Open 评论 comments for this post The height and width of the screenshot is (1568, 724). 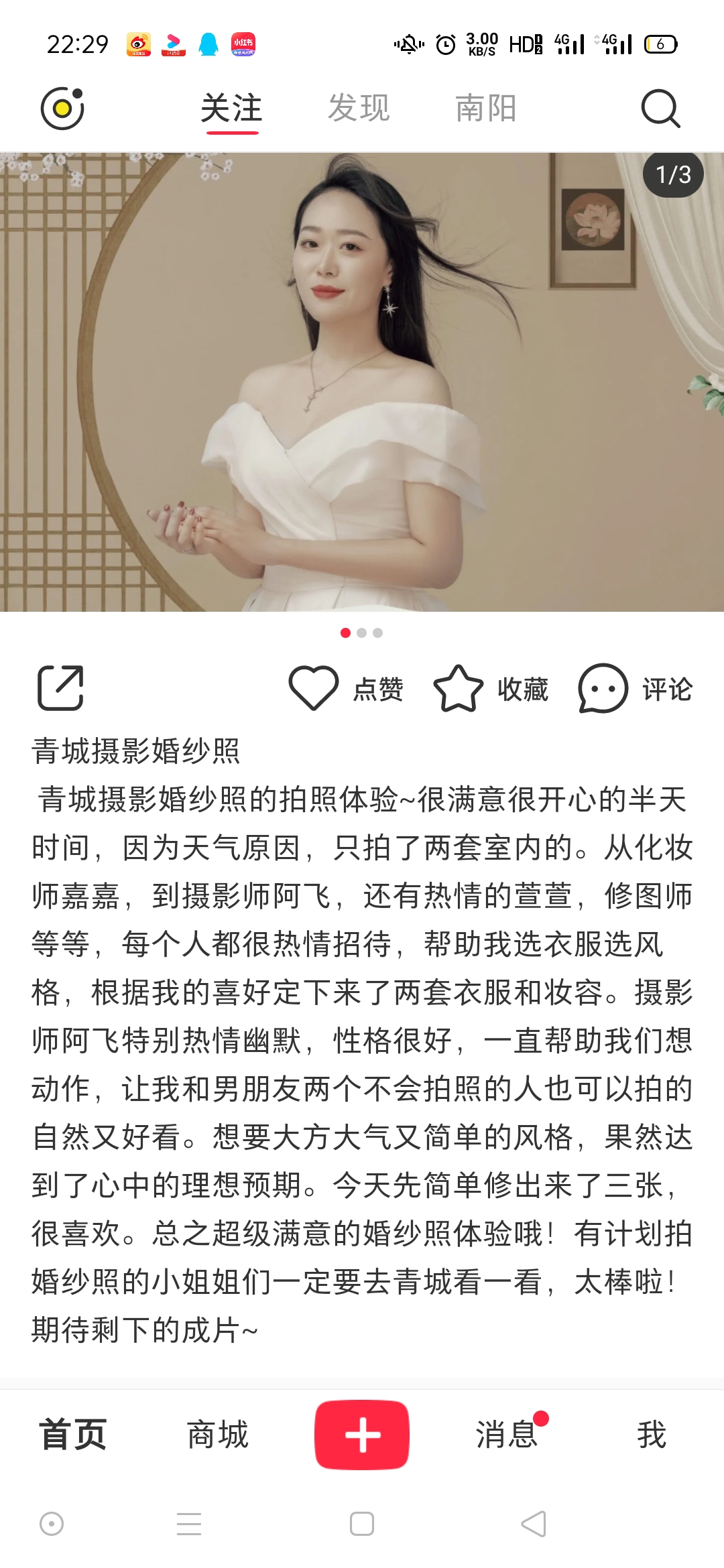coord(636,689)
